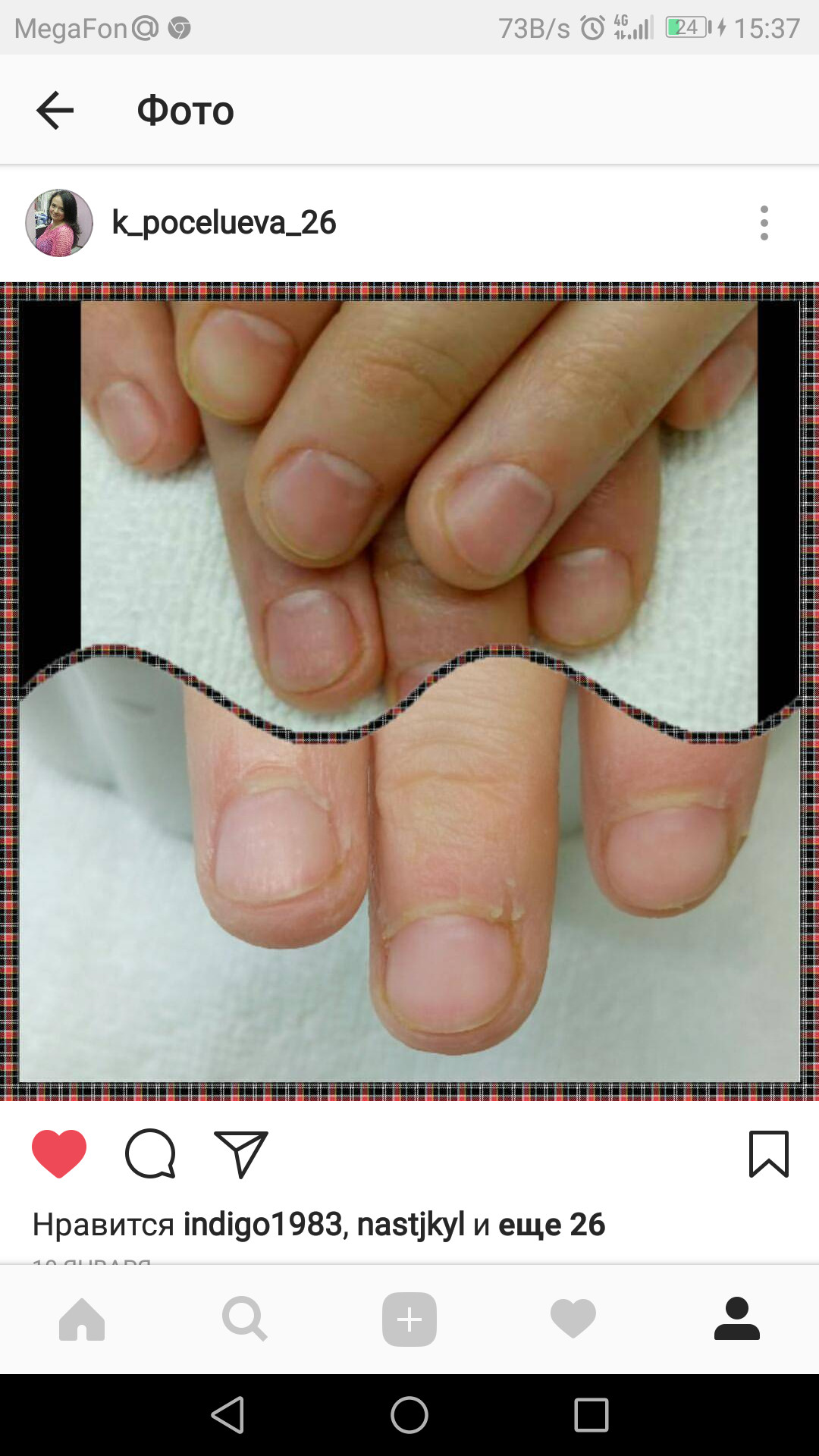Open nastjkyl's profile from likes
Screen dimensions: 819x1456
pyautogui.click(x=410, y=1225)
